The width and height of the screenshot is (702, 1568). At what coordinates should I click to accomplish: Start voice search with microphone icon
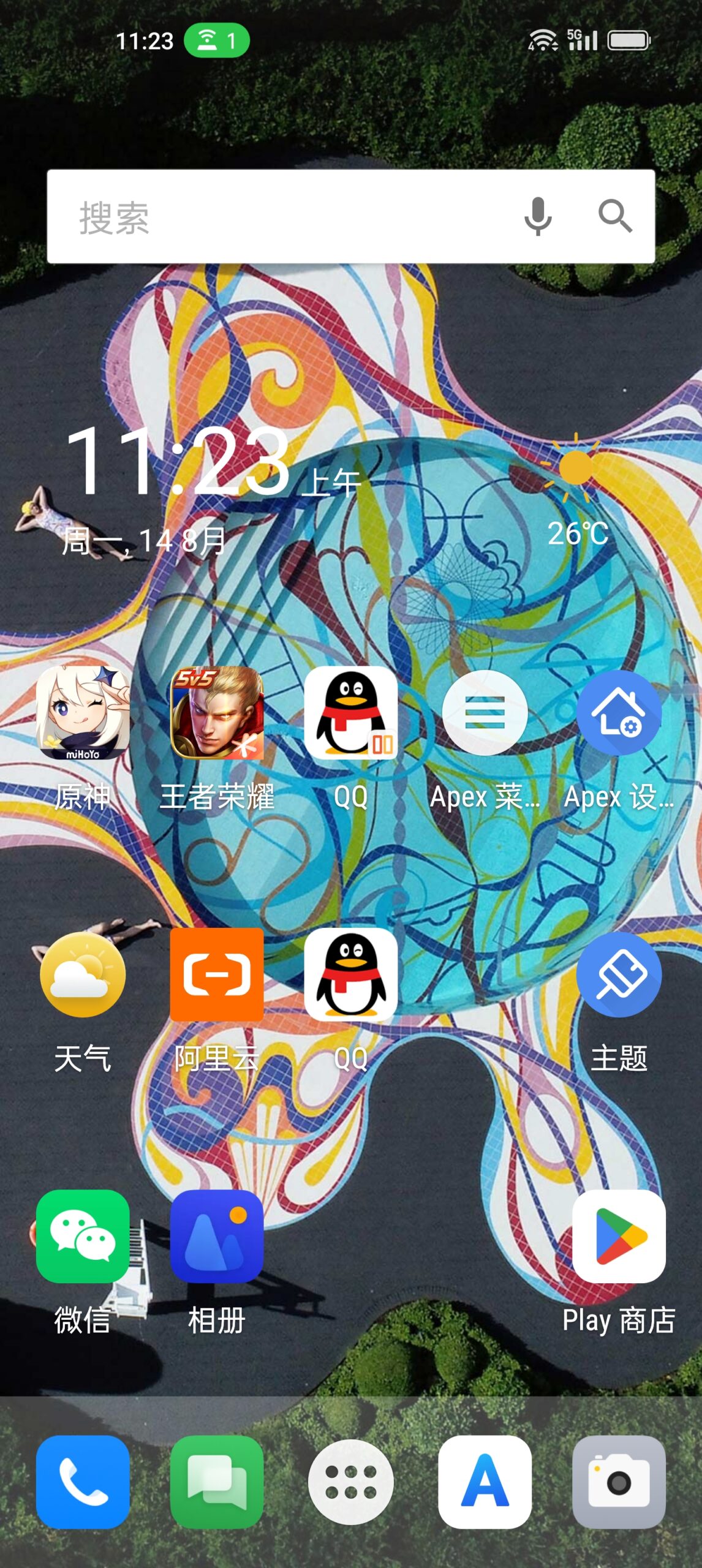pyautogui.click(x=537, y=216)
